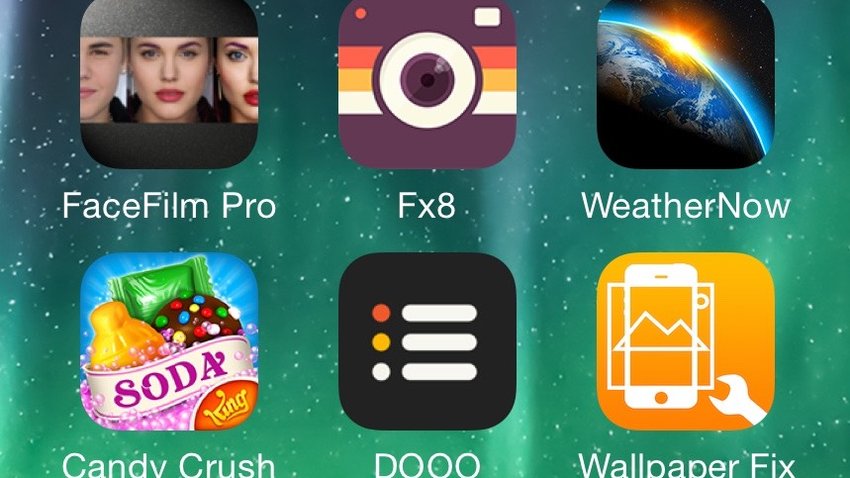Viewport: 850px width, 478px height.
Task: Open the WeatherNow app
Action: point(685,85)
